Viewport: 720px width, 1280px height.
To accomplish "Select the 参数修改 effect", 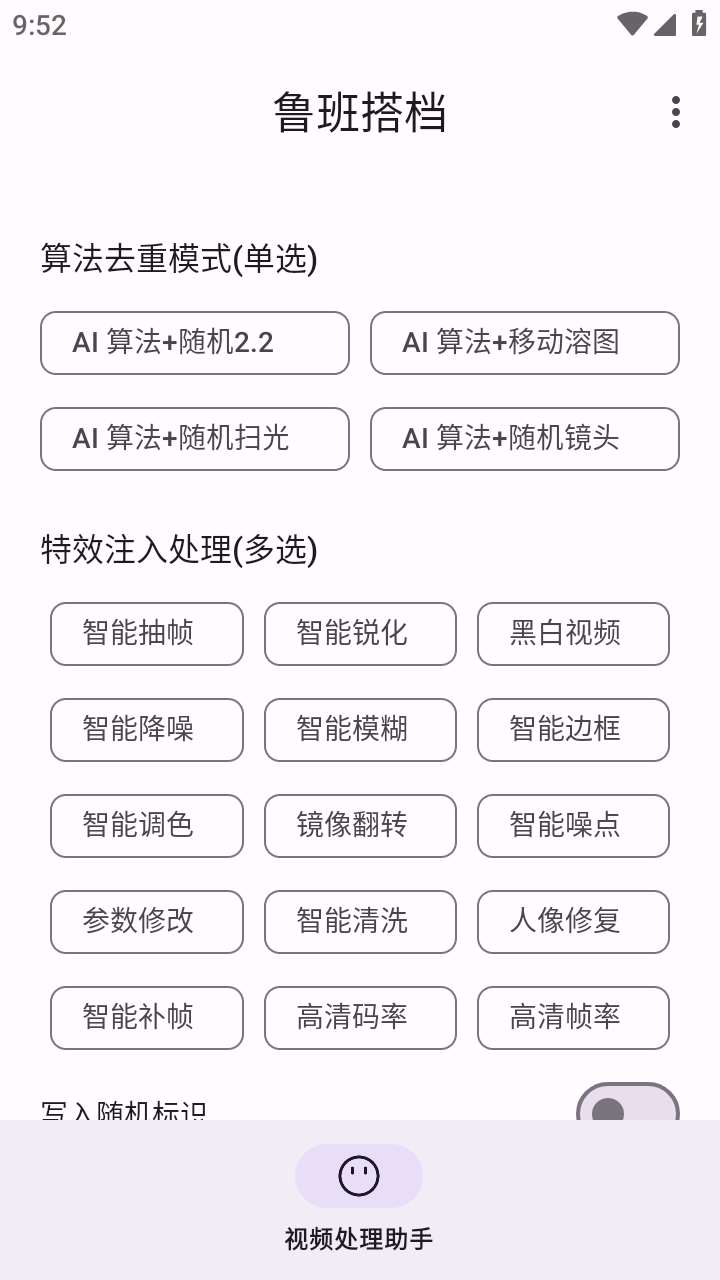I will click(146, 922).
